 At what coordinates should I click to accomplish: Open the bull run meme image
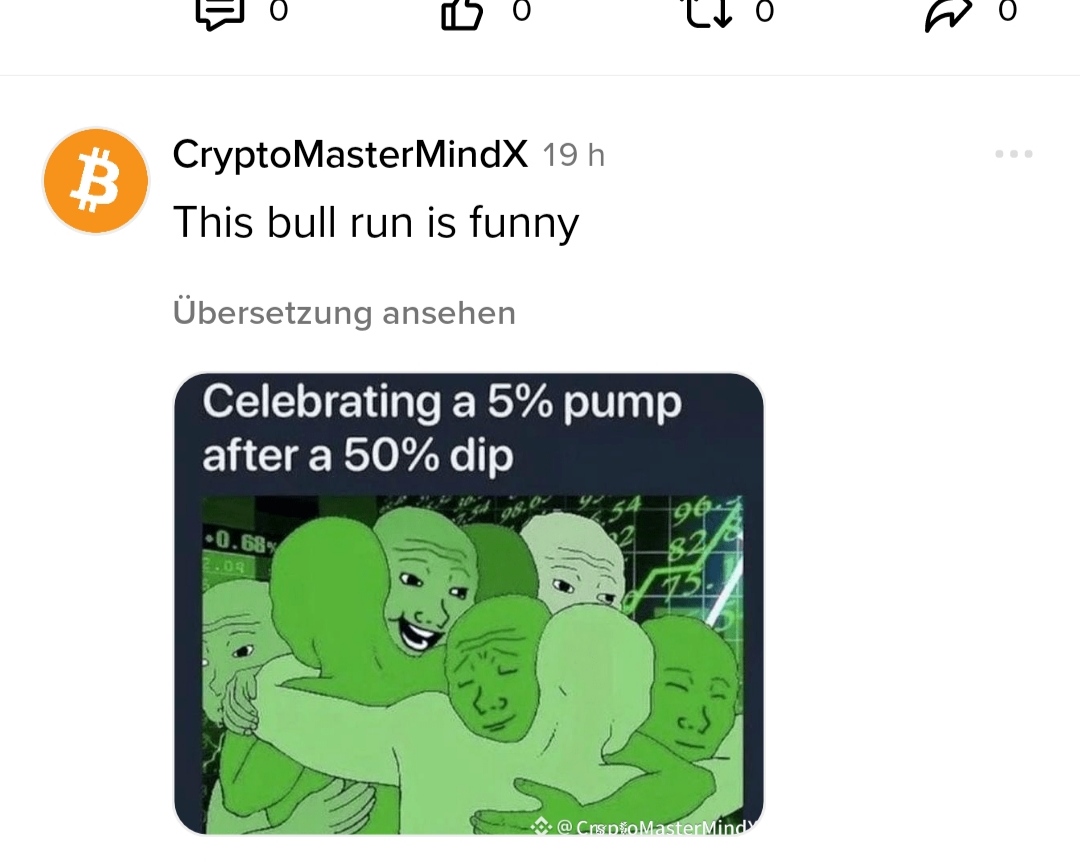tap(468, 603)
